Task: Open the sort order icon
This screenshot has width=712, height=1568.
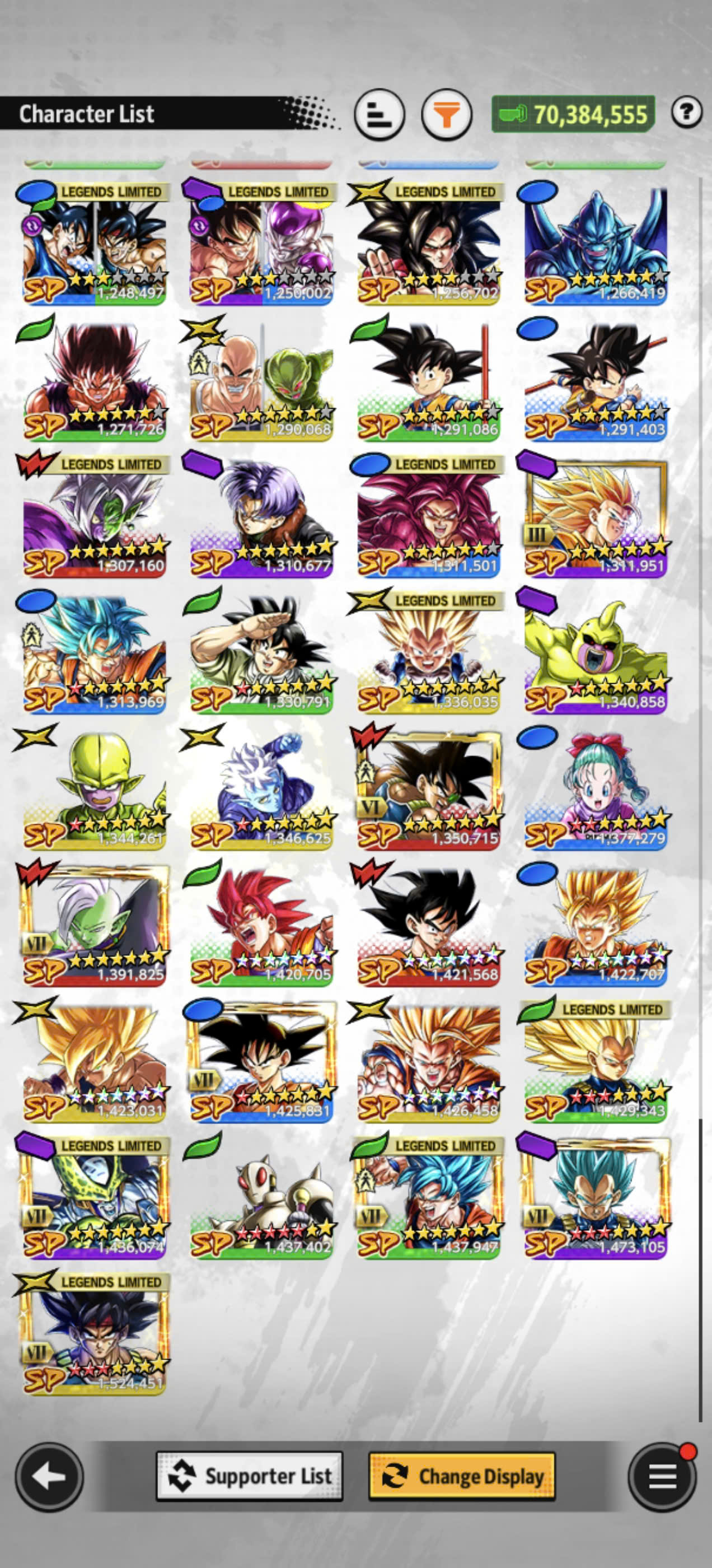Action: click(380, 114)
